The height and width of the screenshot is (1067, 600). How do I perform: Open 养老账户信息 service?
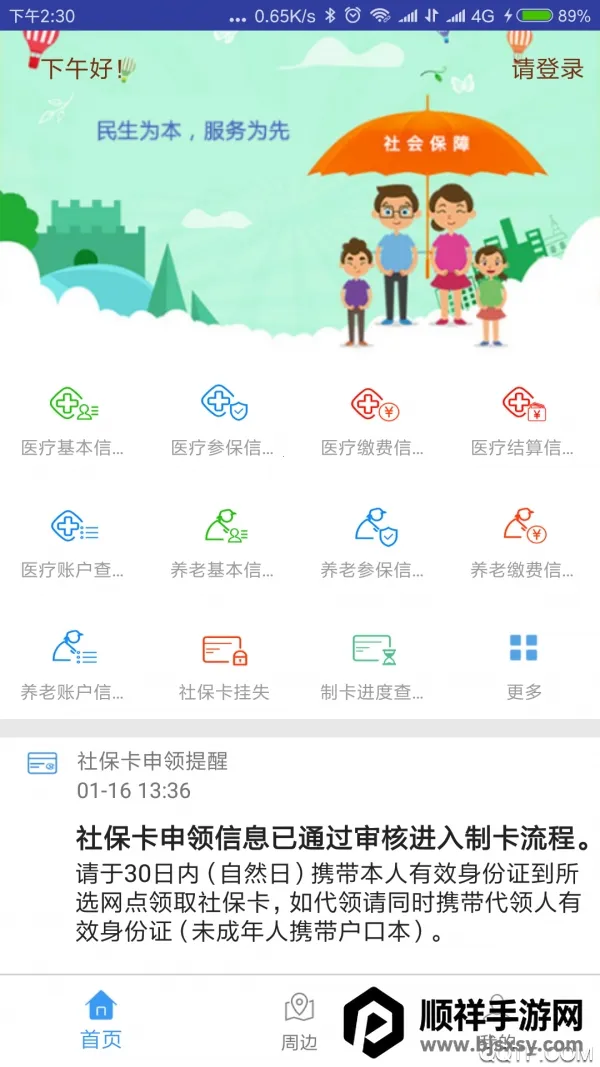click(74, 664)
